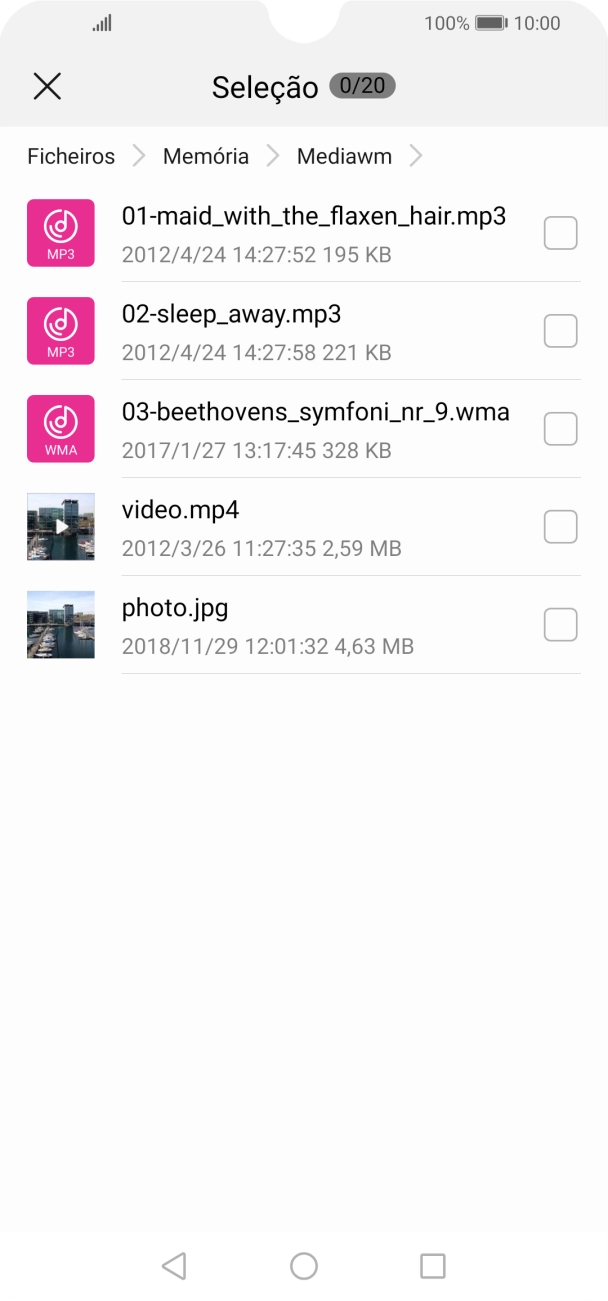Select the checkbox for 03-beethovens_symfoni_nr_9.wma

560,429
